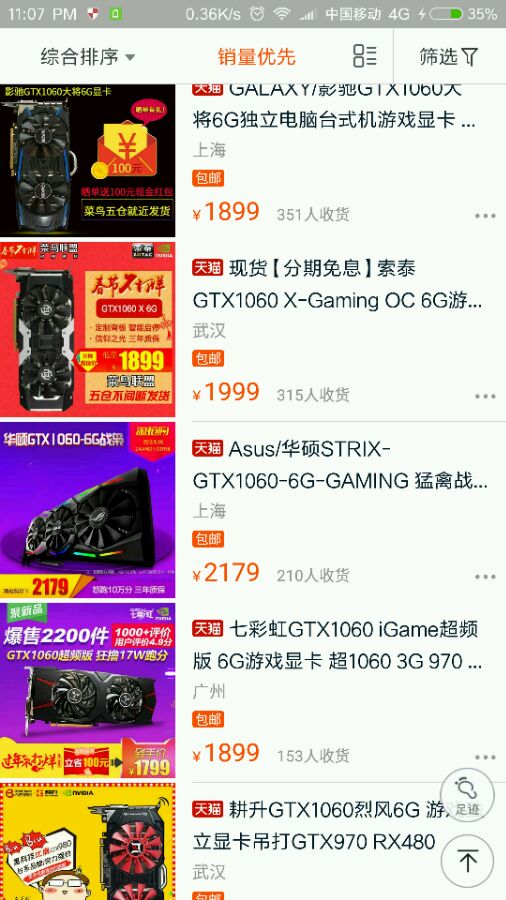
Task: Jump back to top of the list
Action: click(x=467, y=862)
